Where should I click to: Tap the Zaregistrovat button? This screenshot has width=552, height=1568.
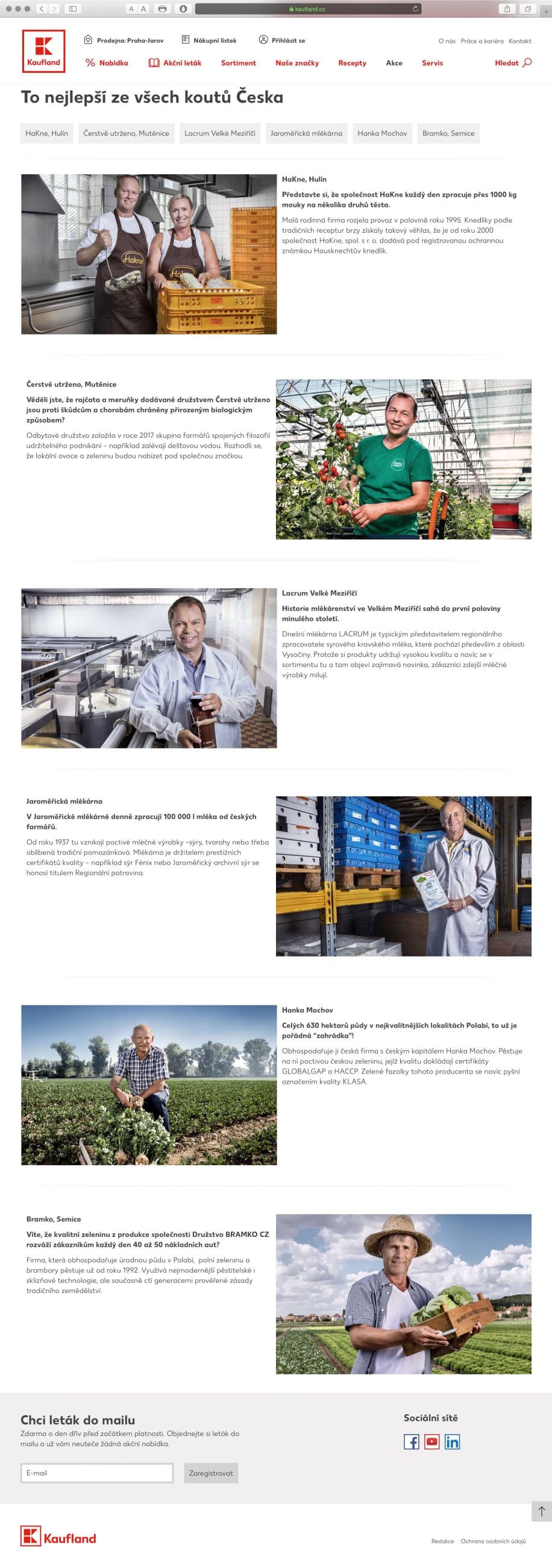210,1473
